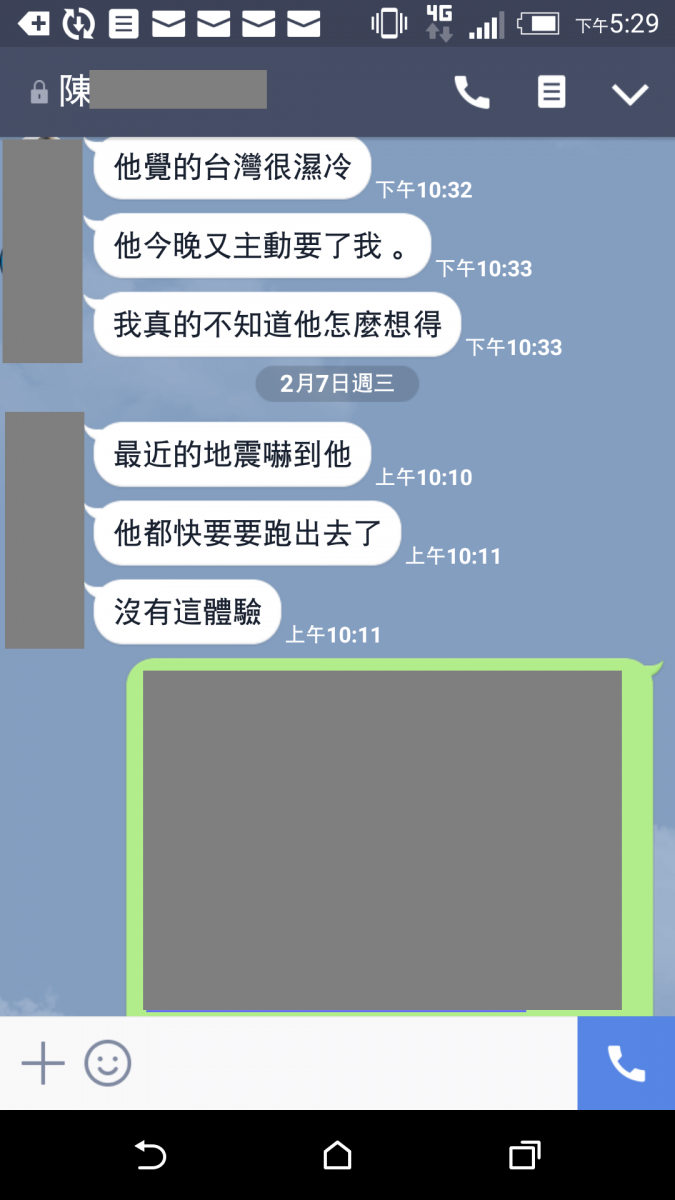This screenshot has width=675, height=1200.
Task: Open the emoji sticker picker
Action: 108,1063
